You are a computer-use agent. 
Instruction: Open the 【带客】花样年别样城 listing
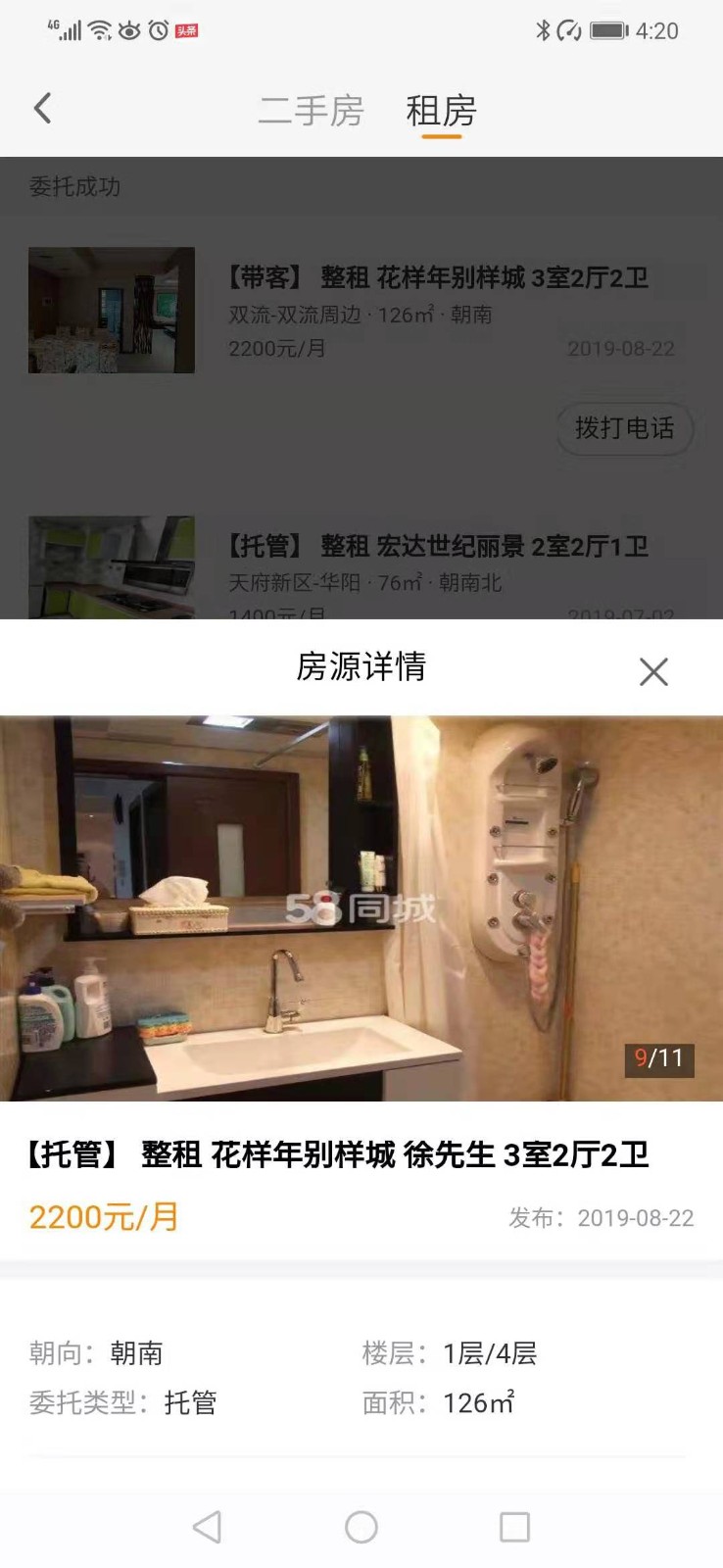[x=436, y=279]
